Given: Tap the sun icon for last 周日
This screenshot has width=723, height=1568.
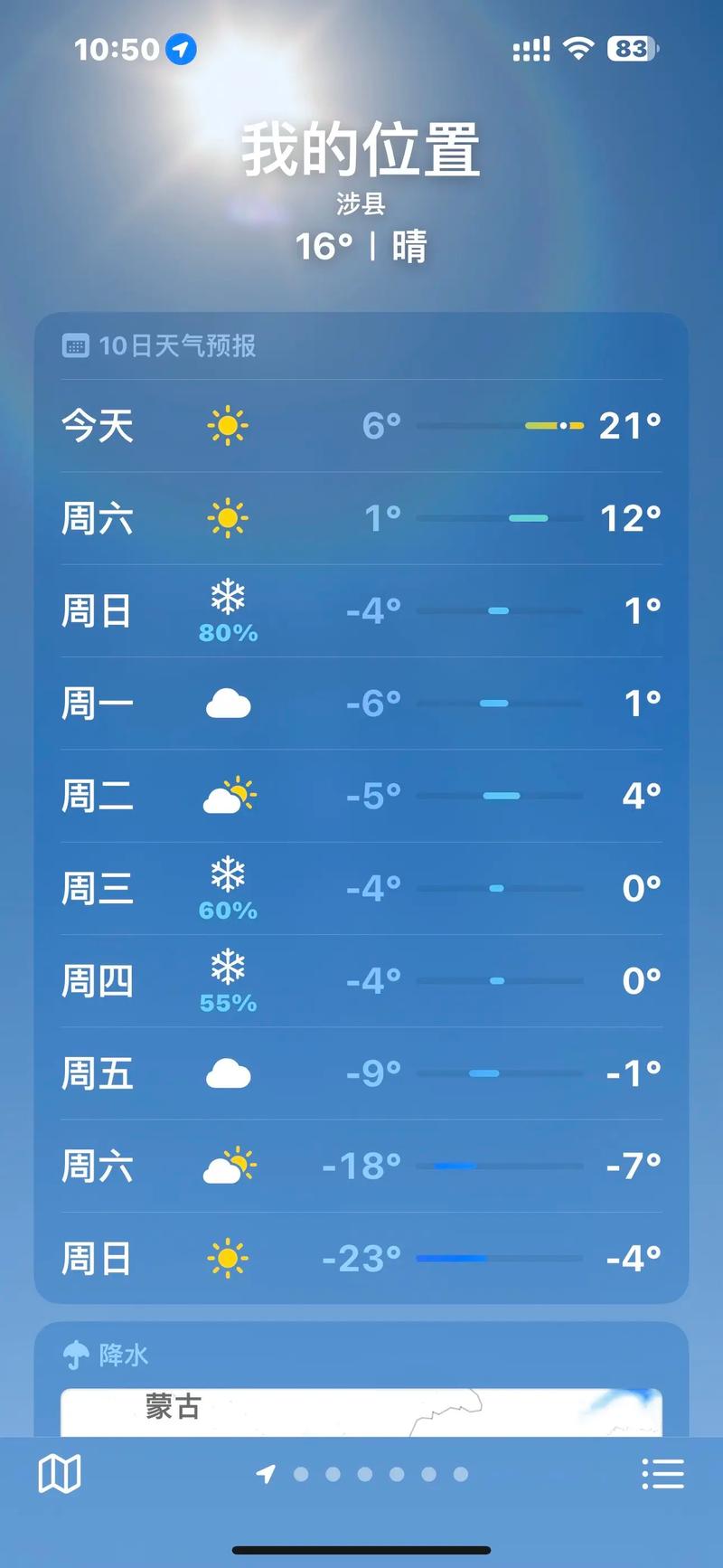Looking at the screenshot, I should click(x=227, y=1257).
